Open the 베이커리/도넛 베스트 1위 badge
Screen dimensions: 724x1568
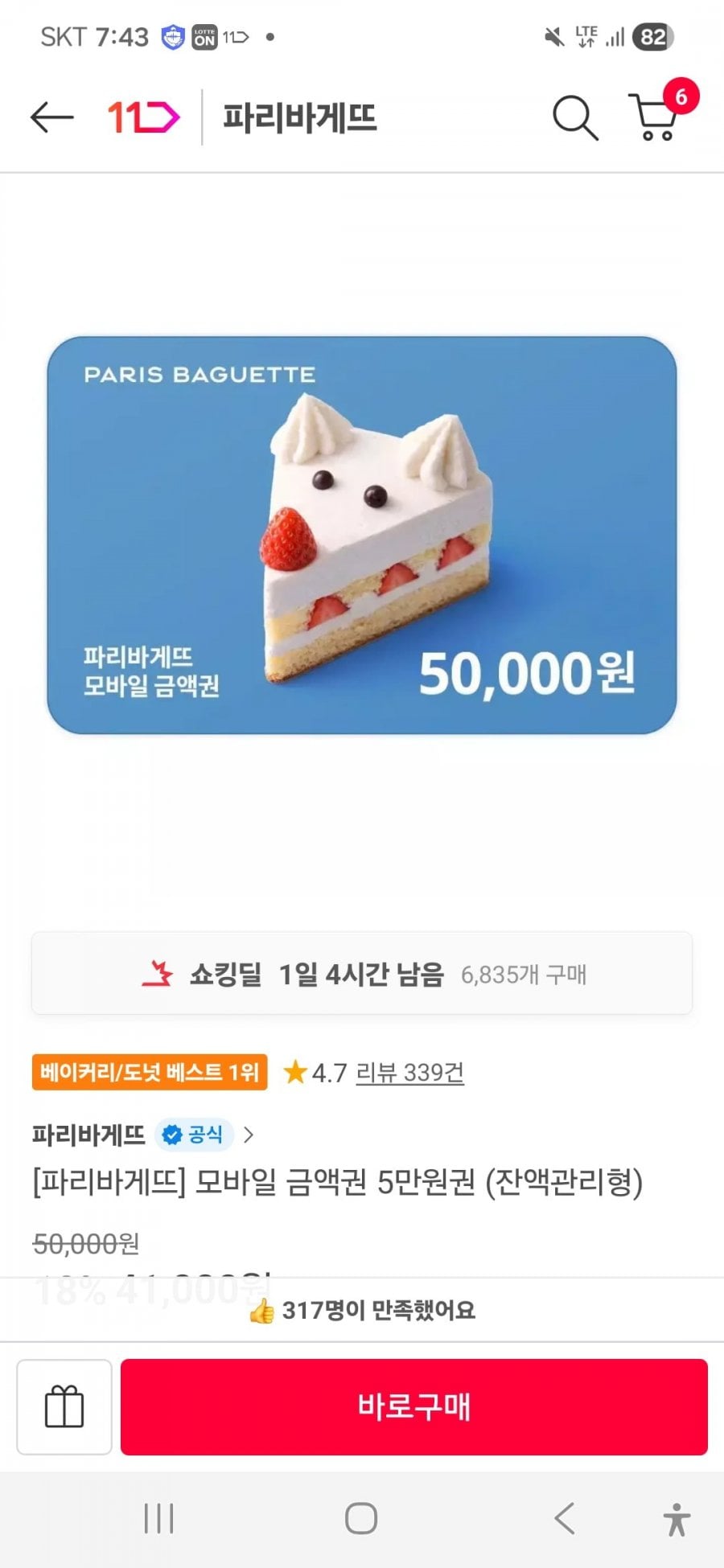pos(150,1072)
